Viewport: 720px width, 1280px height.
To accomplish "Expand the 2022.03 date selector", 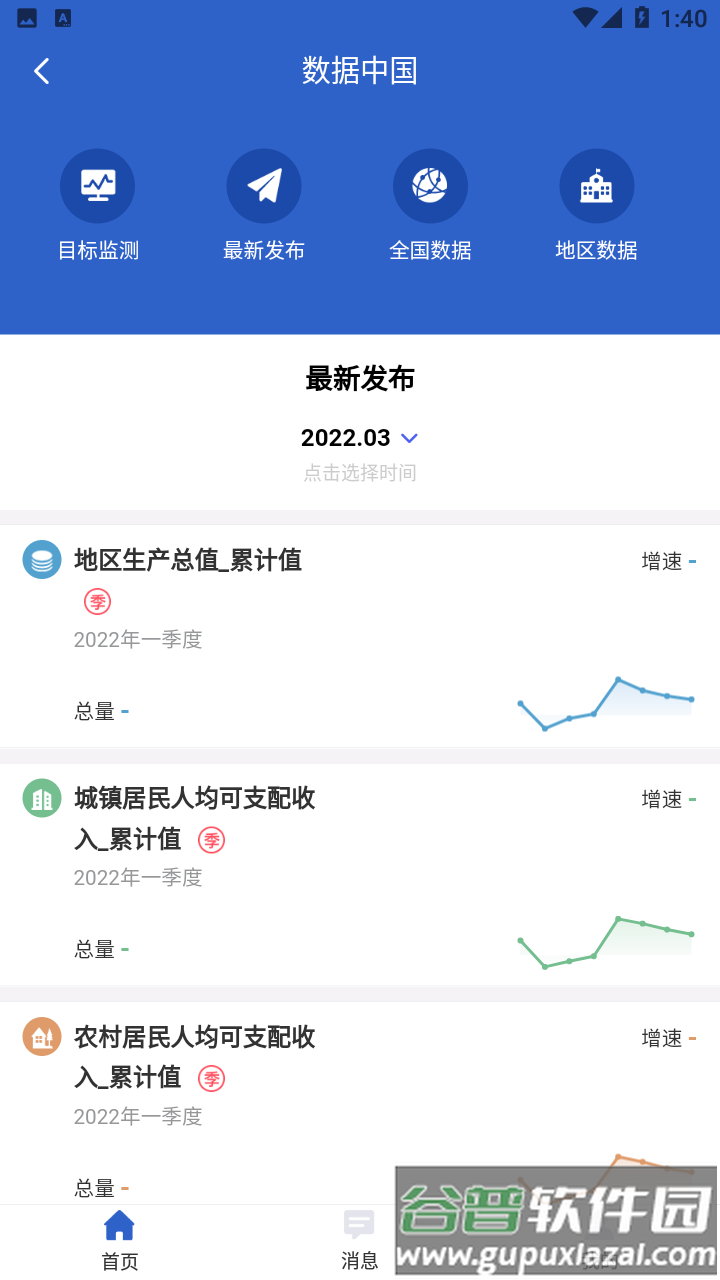I will click(x=344, y=437).
